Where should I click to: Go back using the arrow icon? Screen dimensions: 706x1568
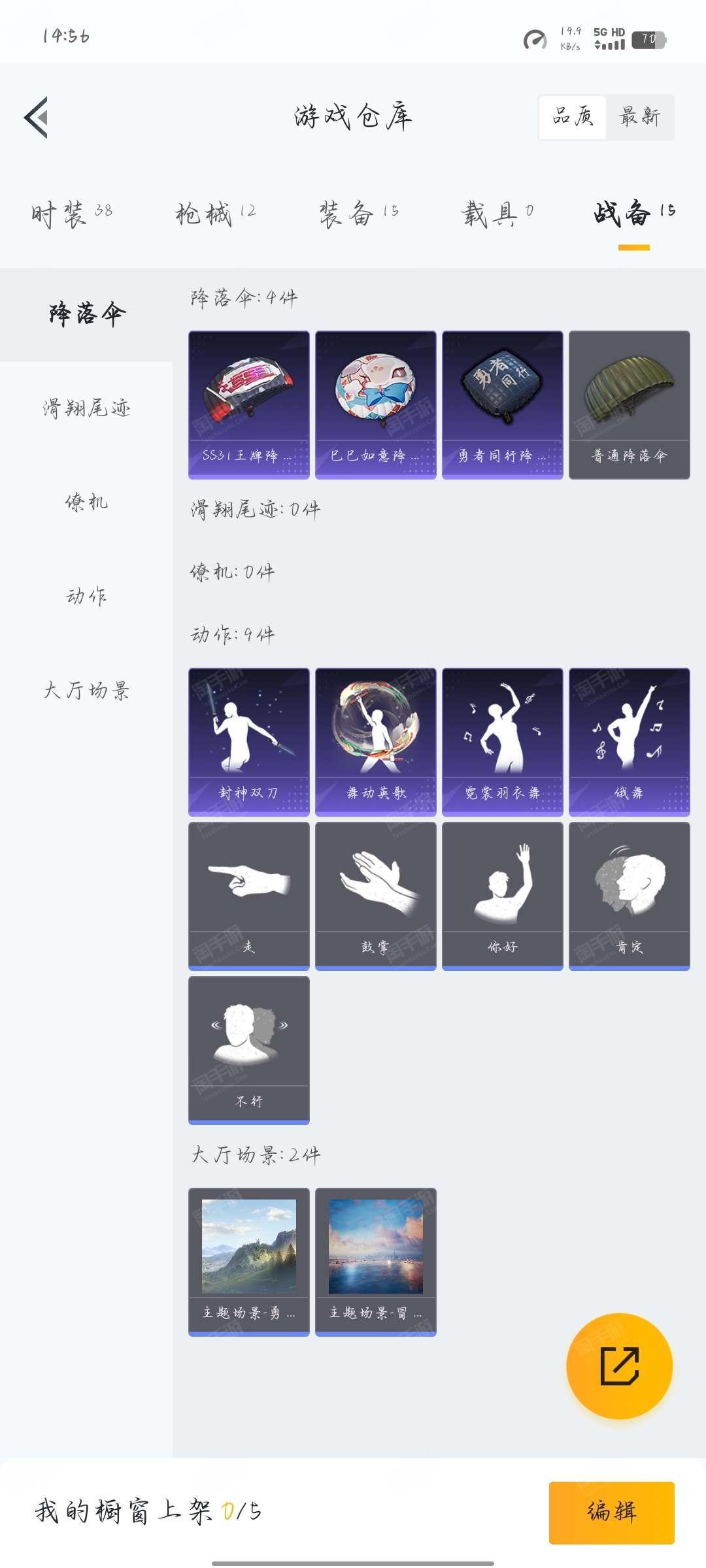(x=37, y=118)
